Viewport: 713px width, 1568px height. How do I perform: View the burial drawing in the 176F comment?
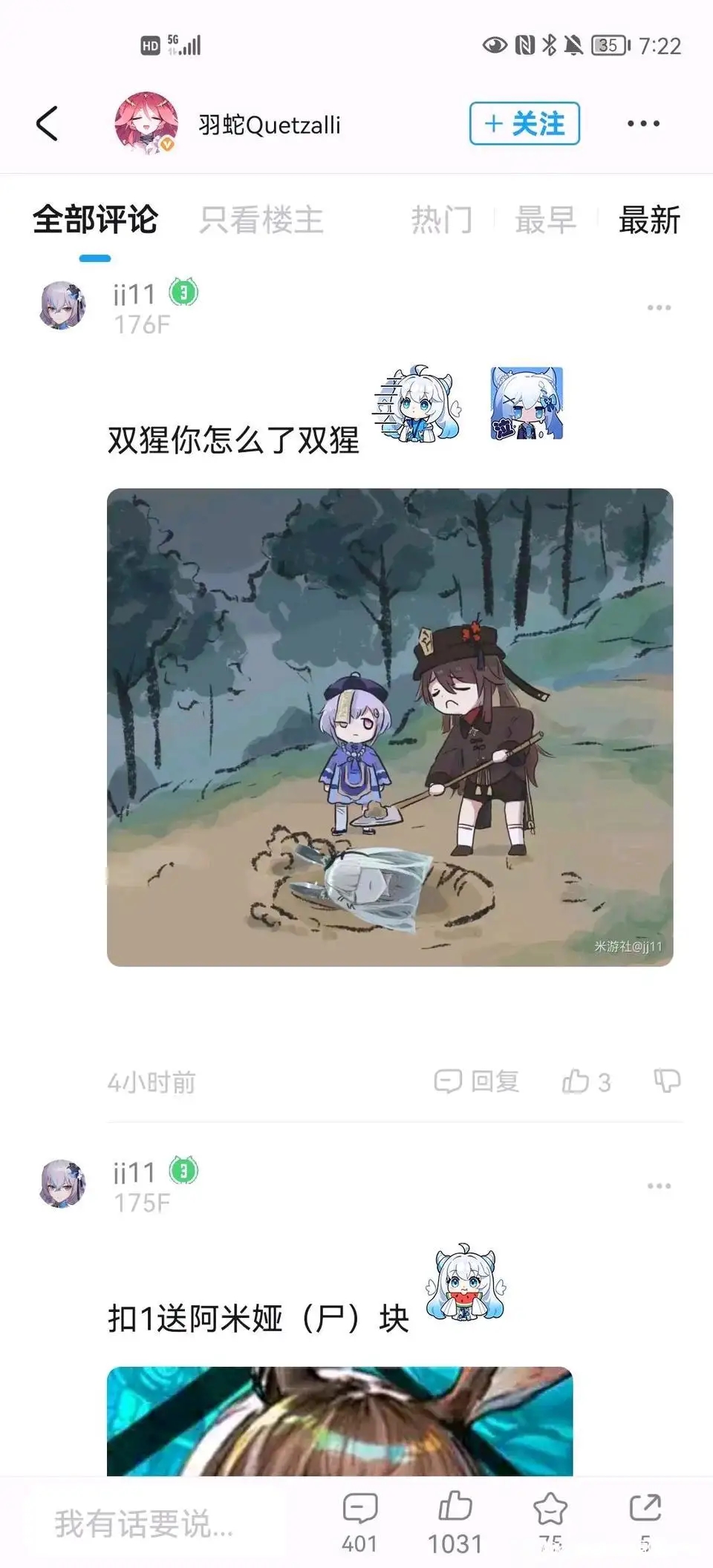(390, 727)
